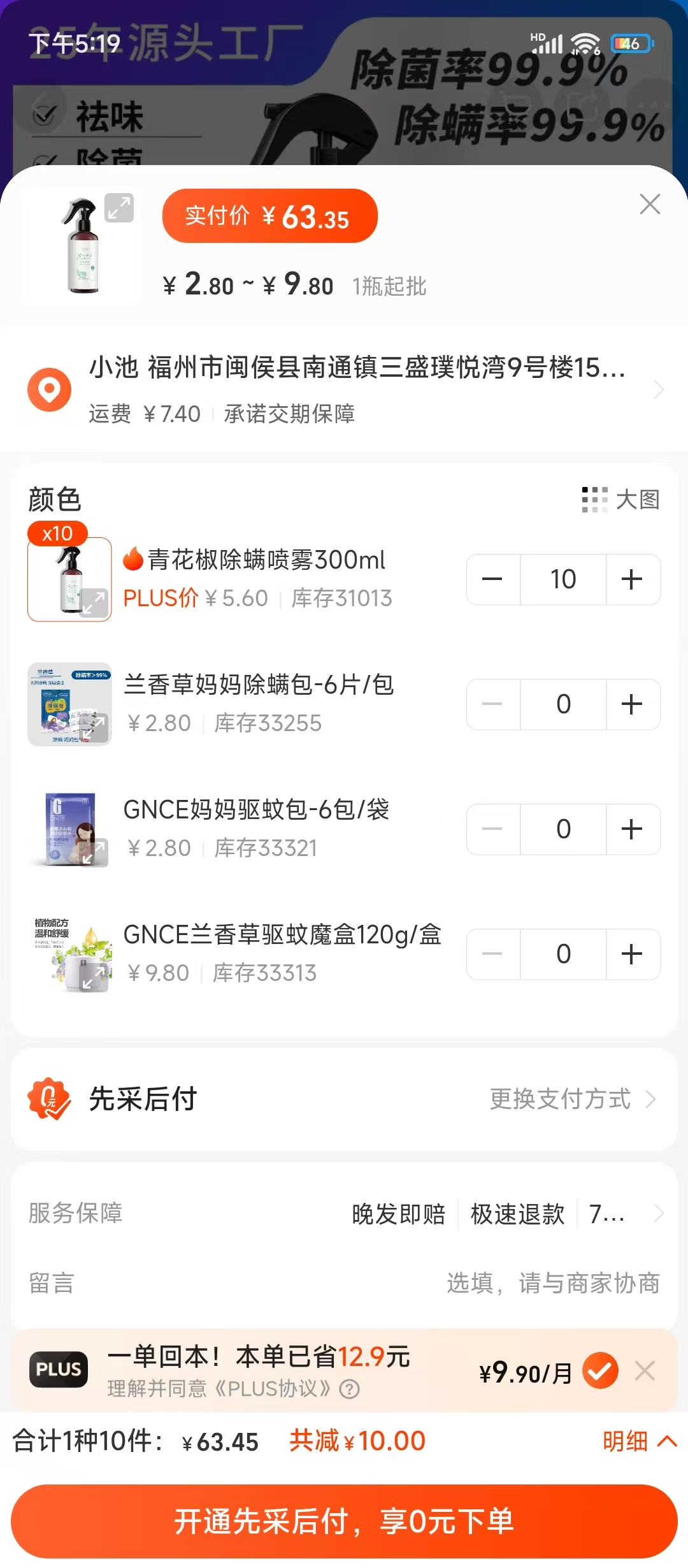Switch to 大图 view
The height and width of the screenshot is (1568, 688).
coord(621,500)
